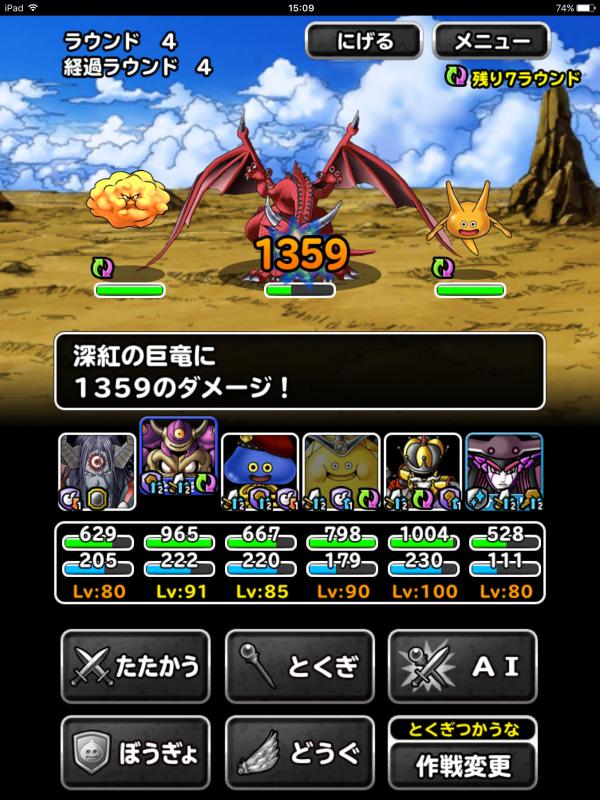Enable AI auto-battle
Screen dimensions: 600x800
462,666
